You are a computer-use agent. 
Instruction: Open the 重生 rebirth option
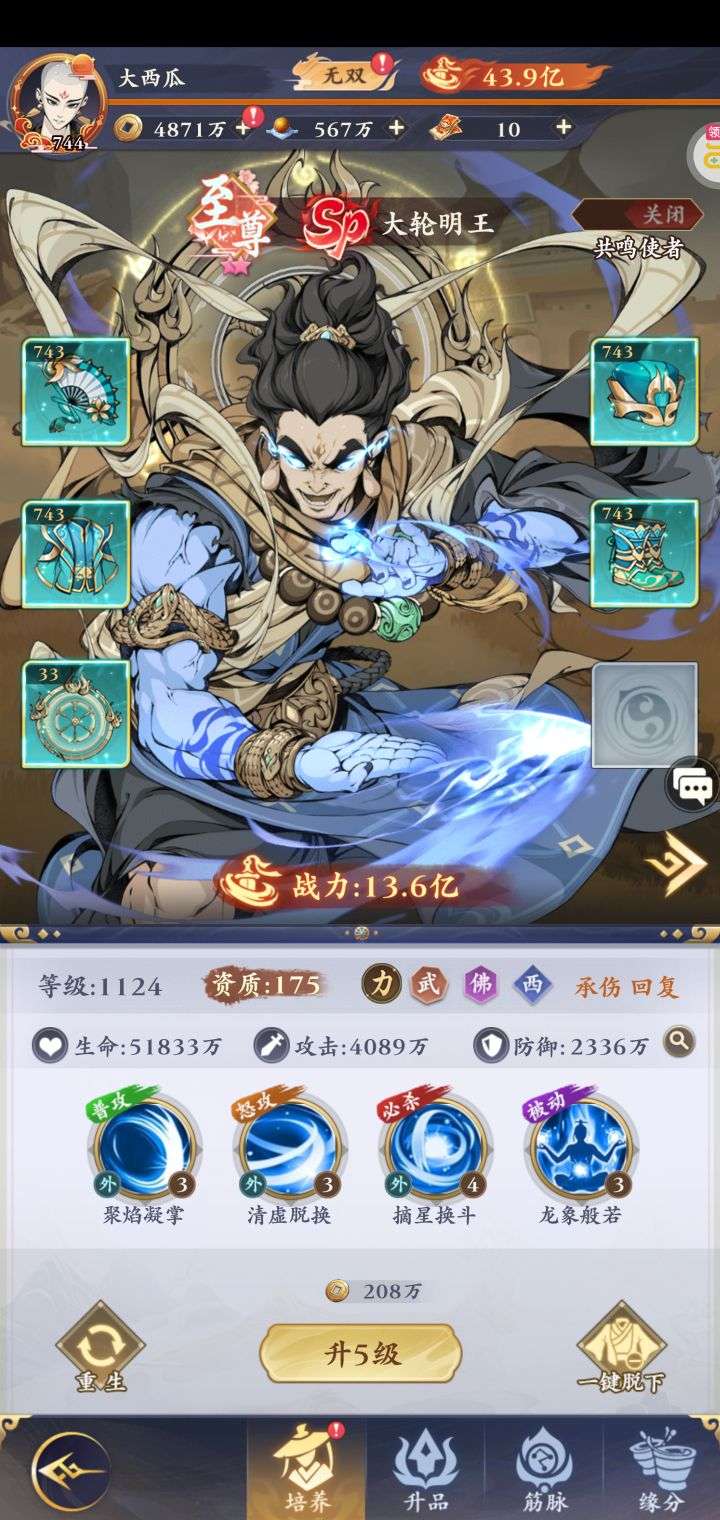(x=100, y=1346)
